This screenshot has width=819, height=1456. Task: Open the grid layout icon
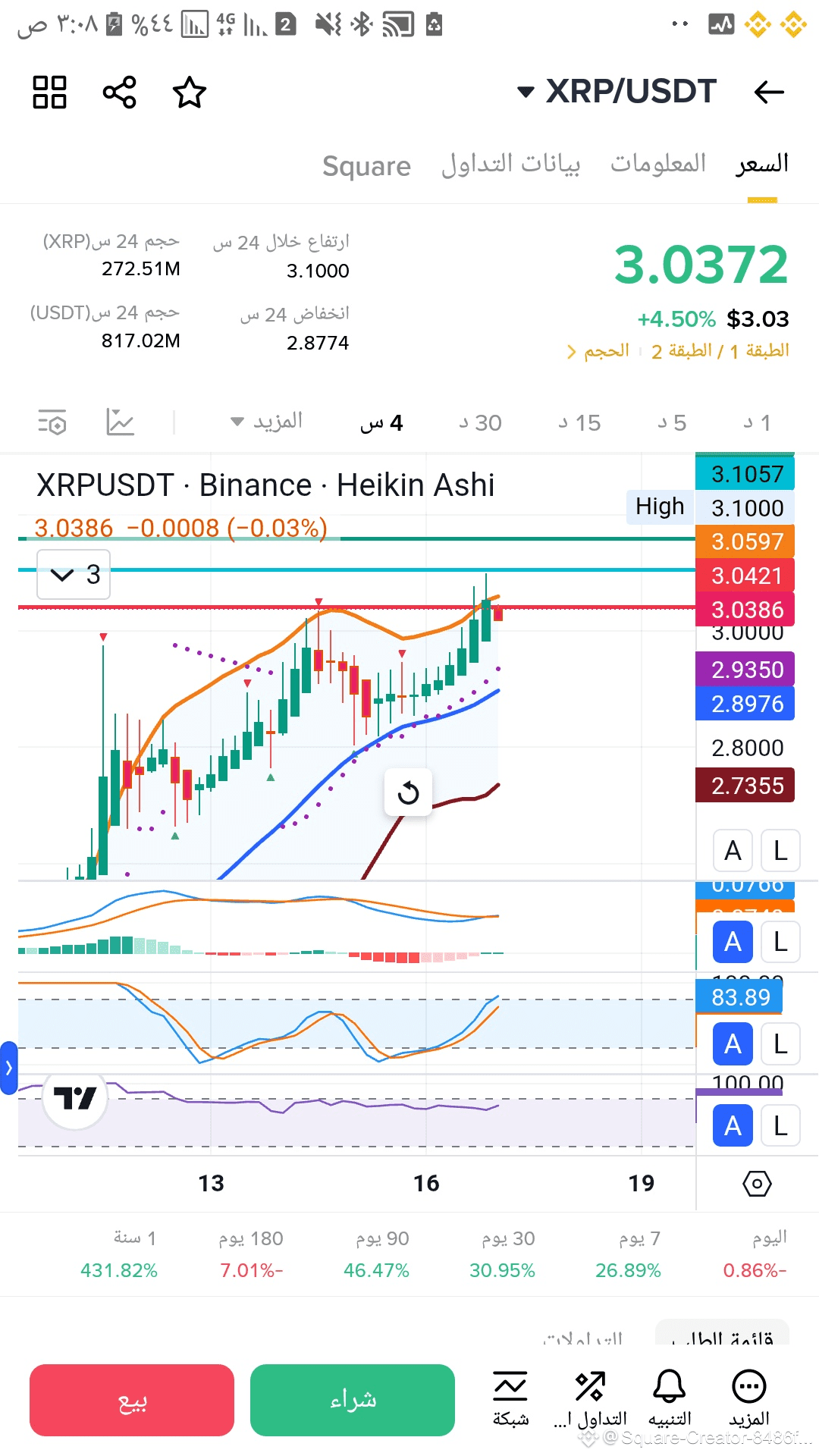click(x=50, y=93)
